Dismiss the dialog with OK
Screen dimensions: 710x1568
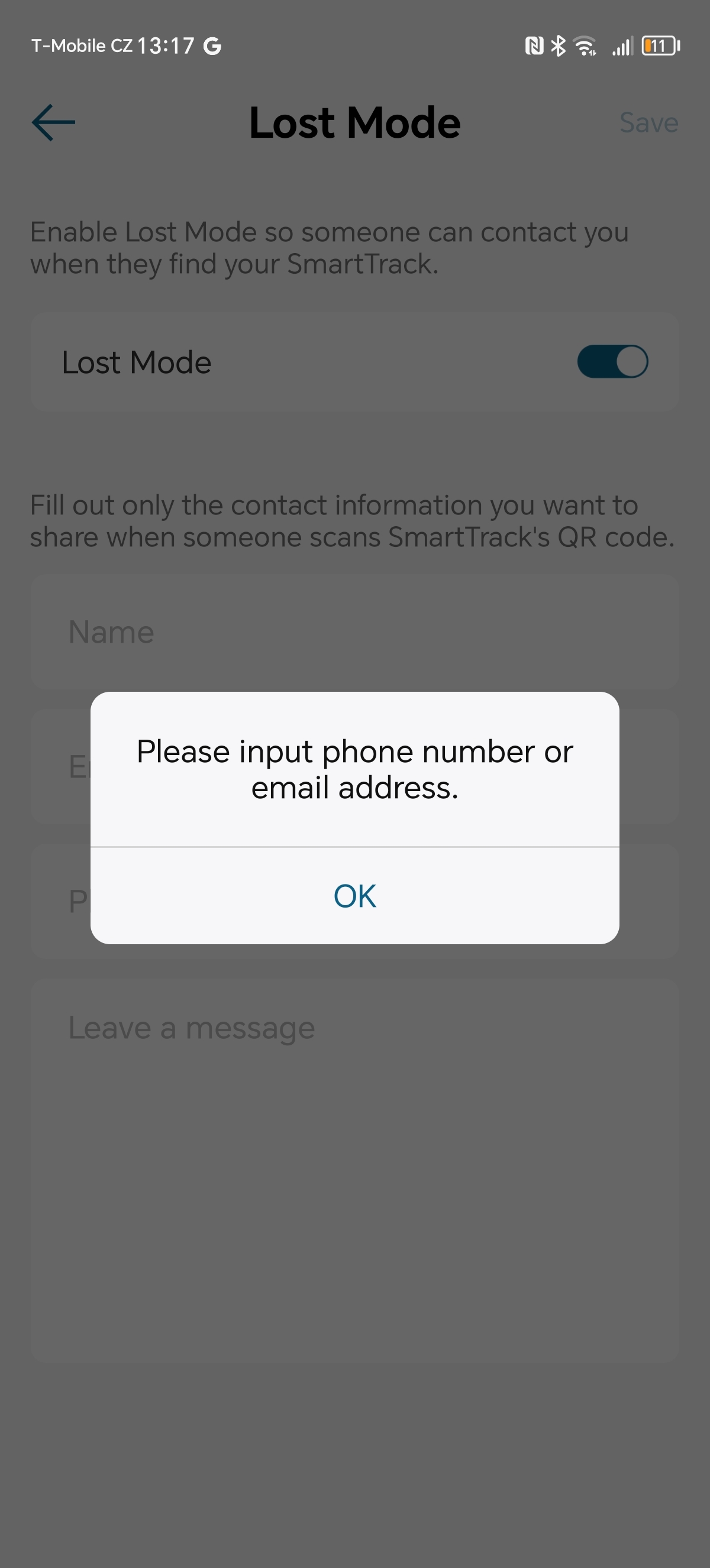point(354,895)
